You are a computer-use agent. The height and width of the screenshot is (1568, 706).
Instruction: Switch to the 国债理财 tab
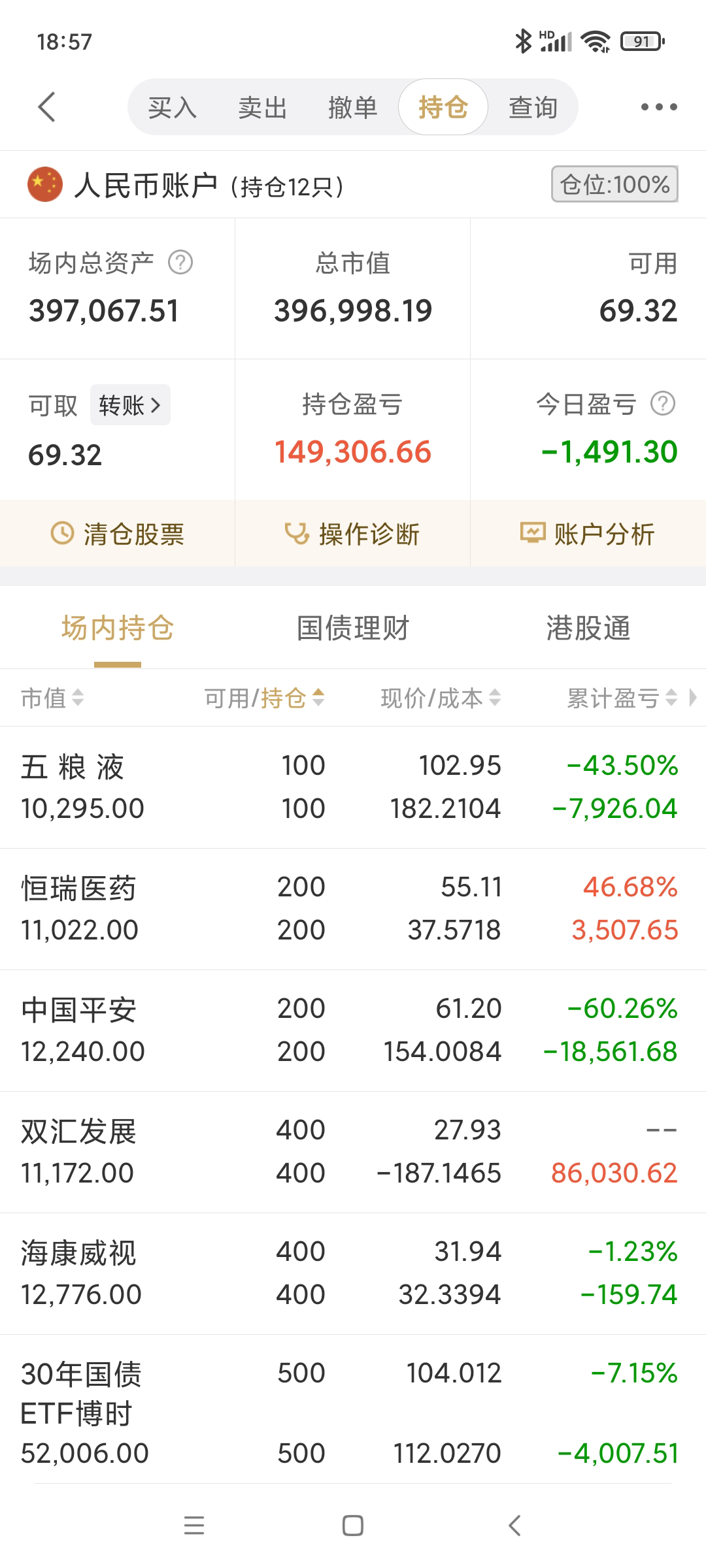click(352, 628)
